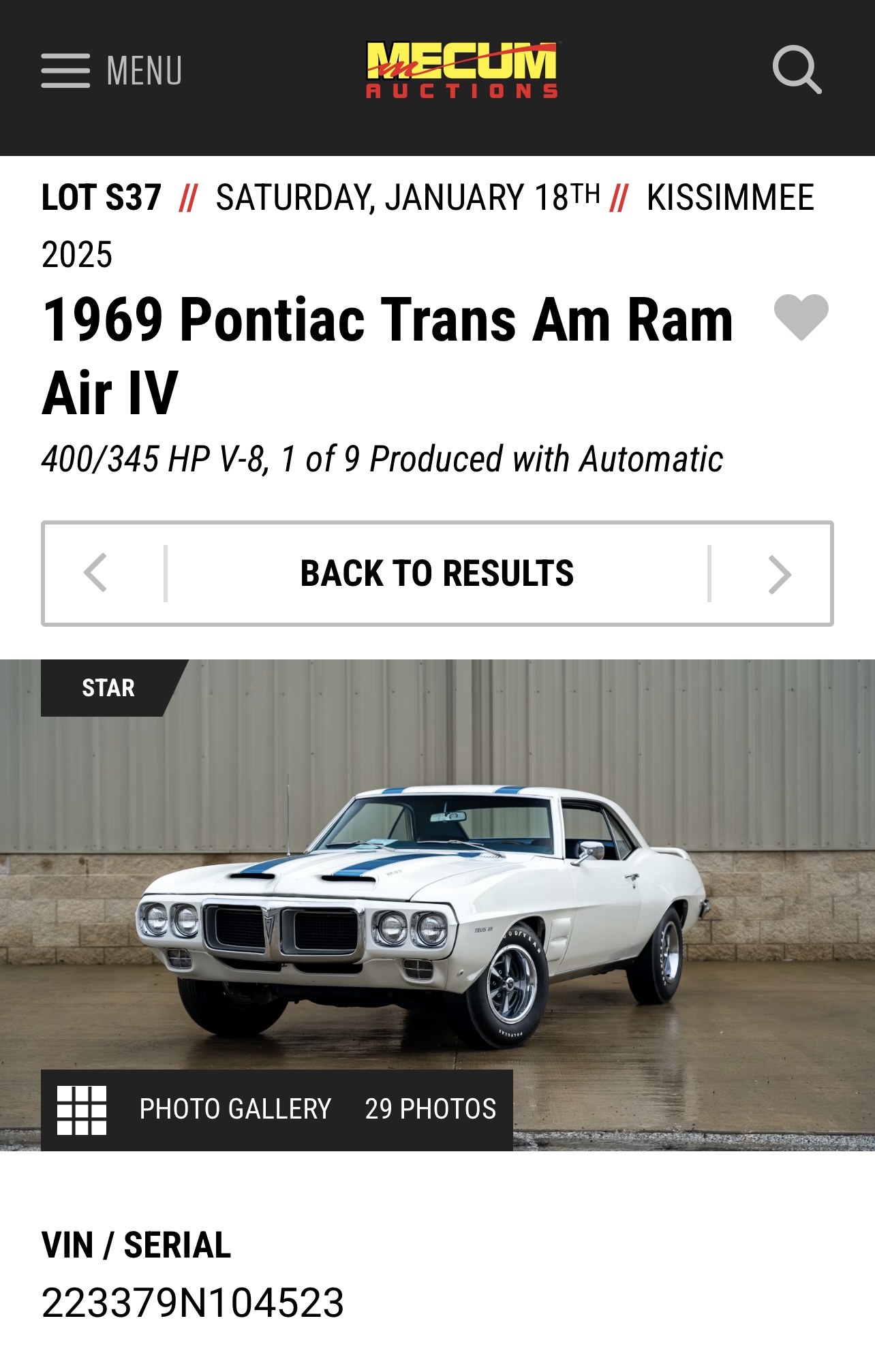Open the search magnifier
The height and width of the screenshot is (1372, 875).
pos(797,70)
